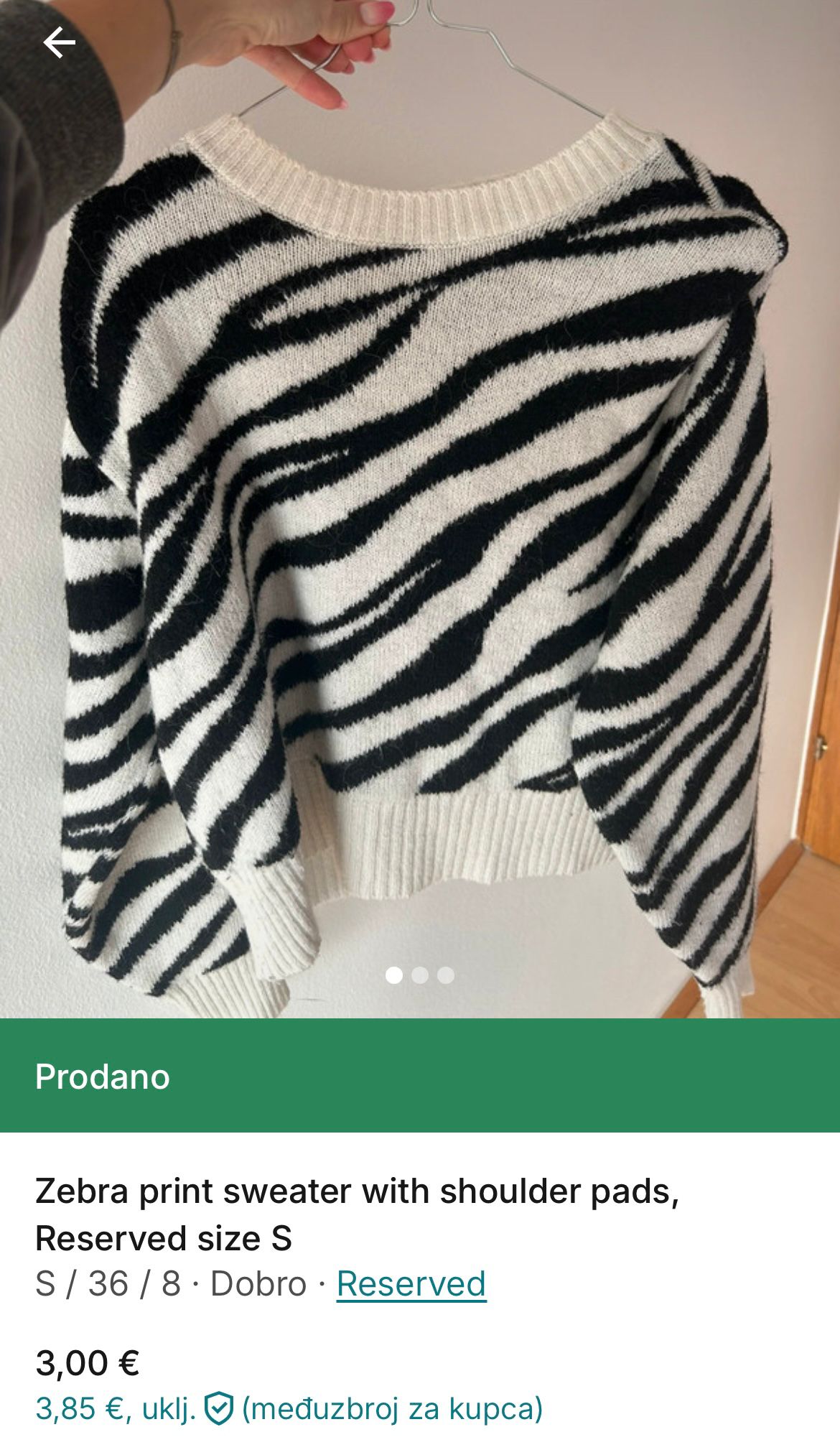This screenshot has width=840, height=1455.
Task: Jump to the second photo dot
Action: point(420,975)
